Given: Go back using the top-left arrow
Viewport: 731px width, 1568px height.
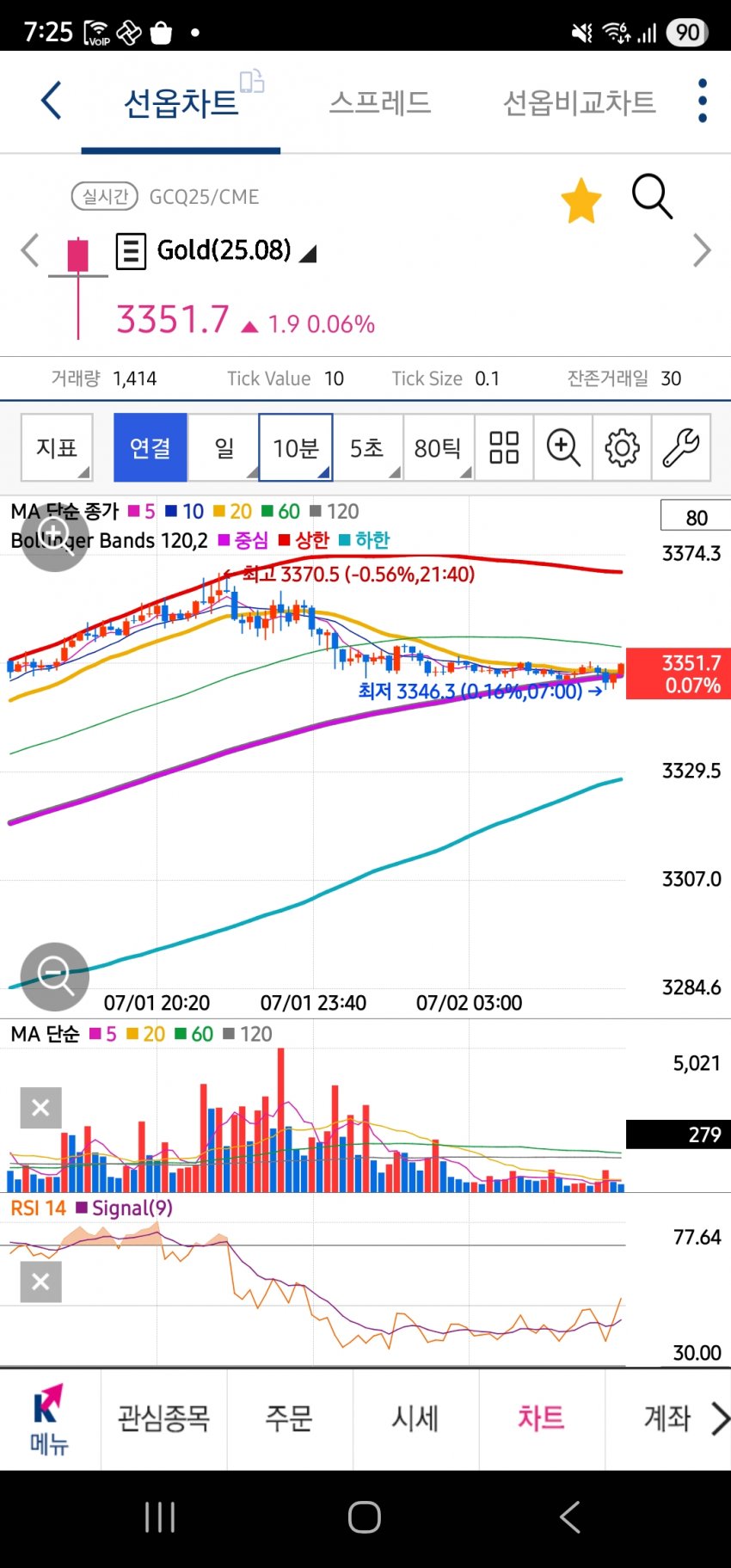Looking at the screenshot, I should [52, 101].
